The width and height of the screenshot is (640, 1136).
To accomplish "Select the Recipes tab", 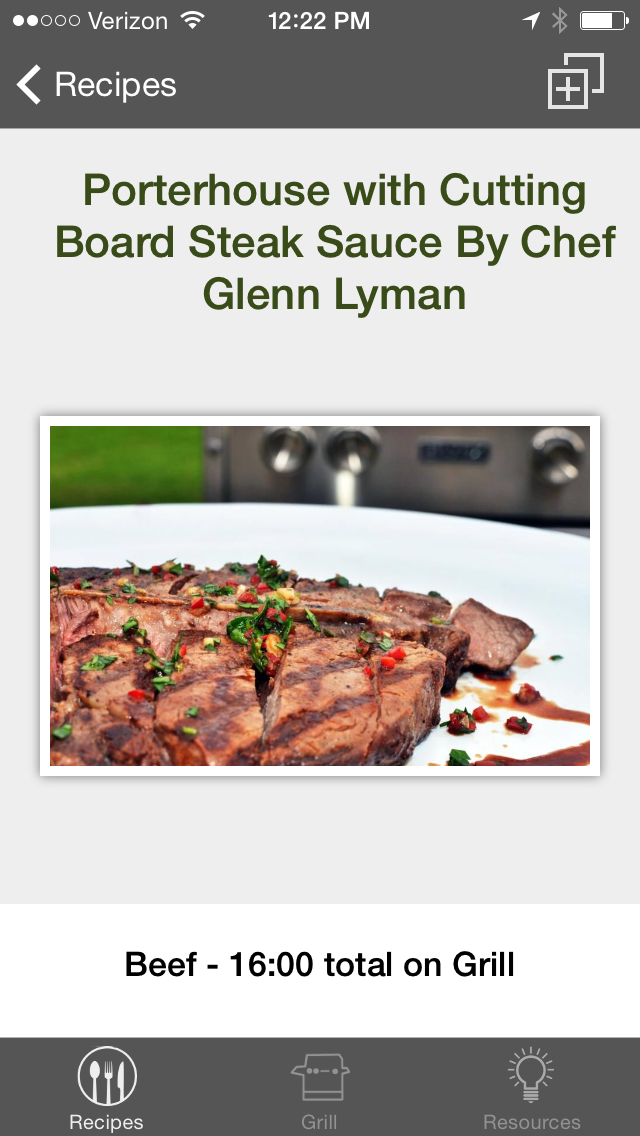I will (107, 1090).
